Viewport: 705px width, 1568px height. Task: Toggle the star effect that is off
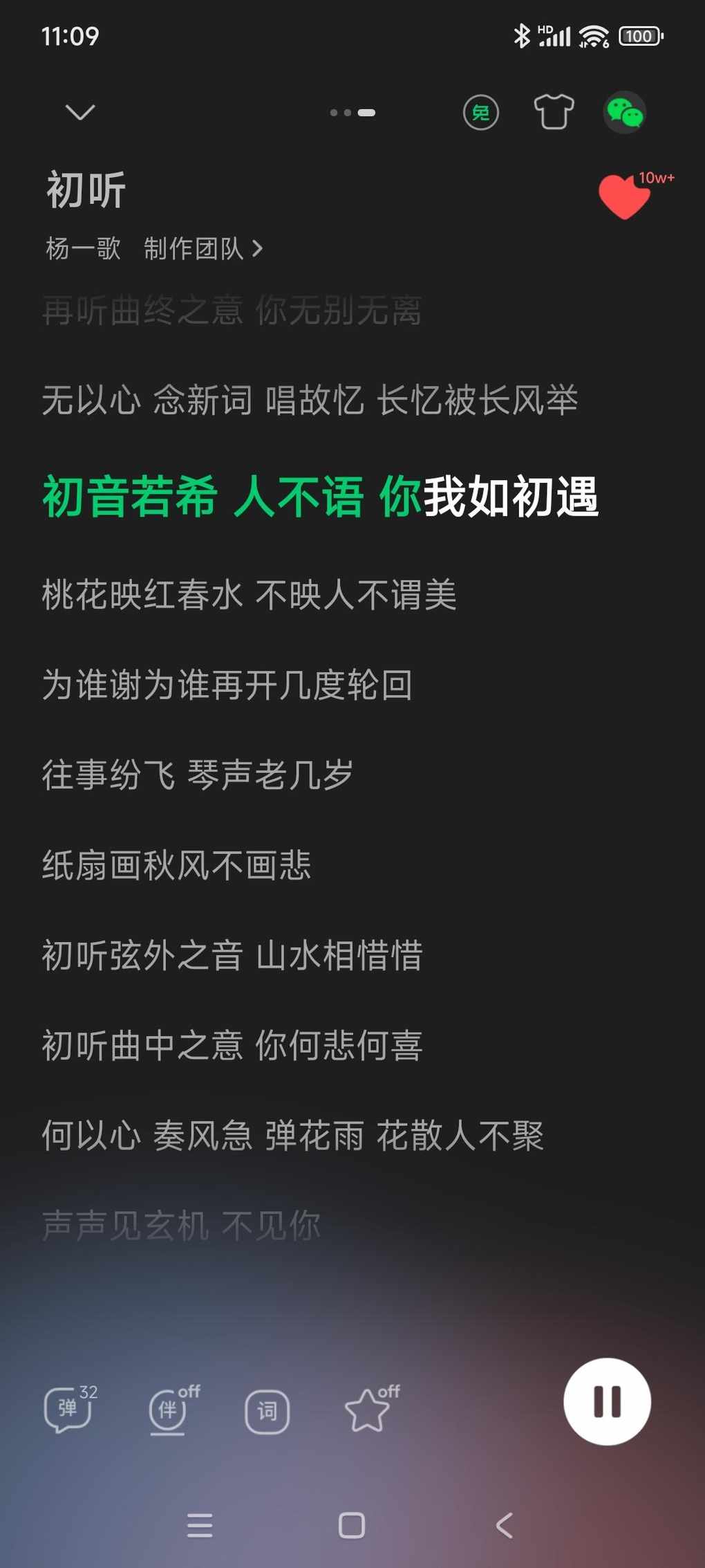367,1410
